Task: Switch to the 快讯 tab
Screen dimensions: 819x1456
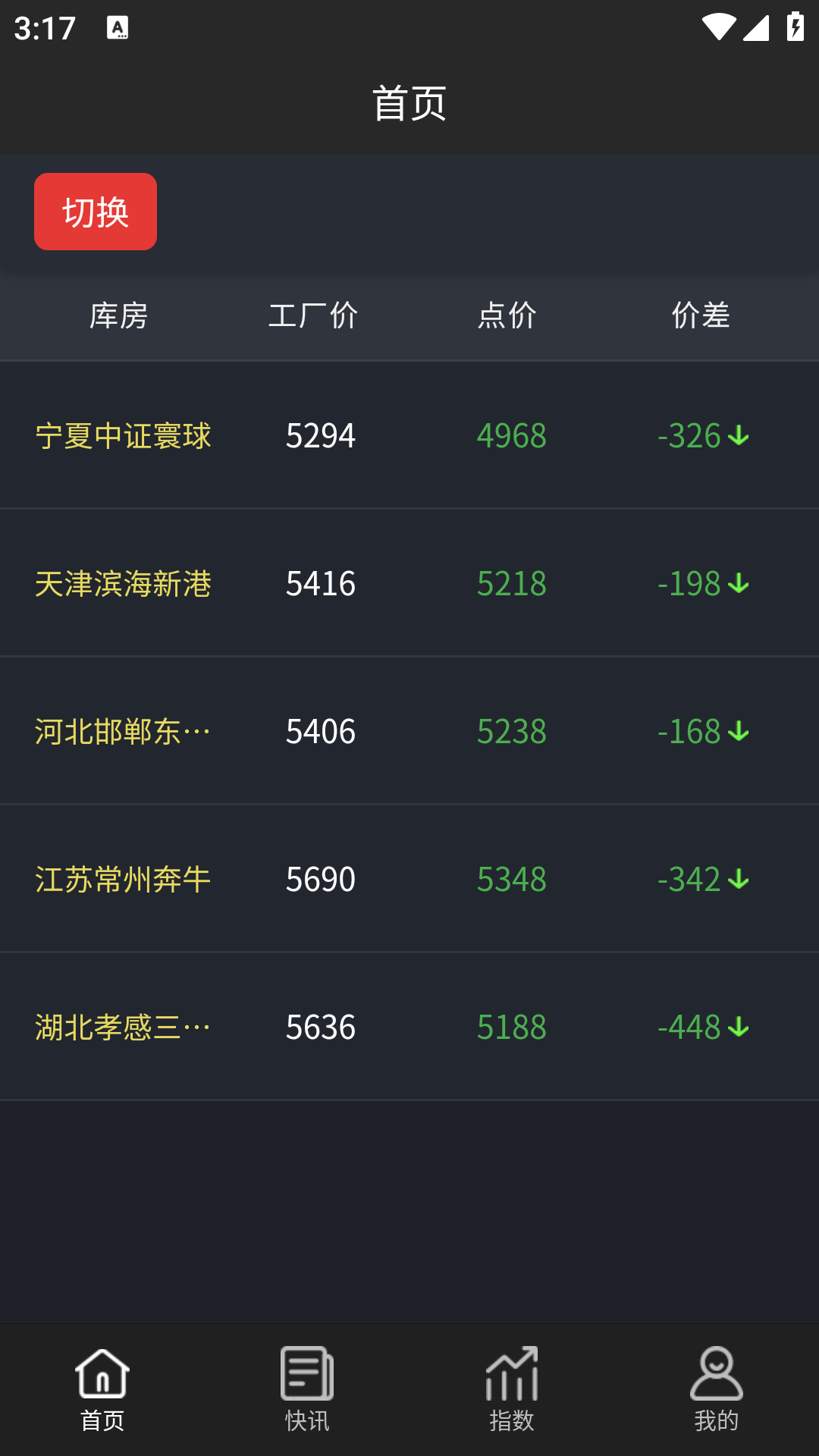Action: (x=307, y=1389)
